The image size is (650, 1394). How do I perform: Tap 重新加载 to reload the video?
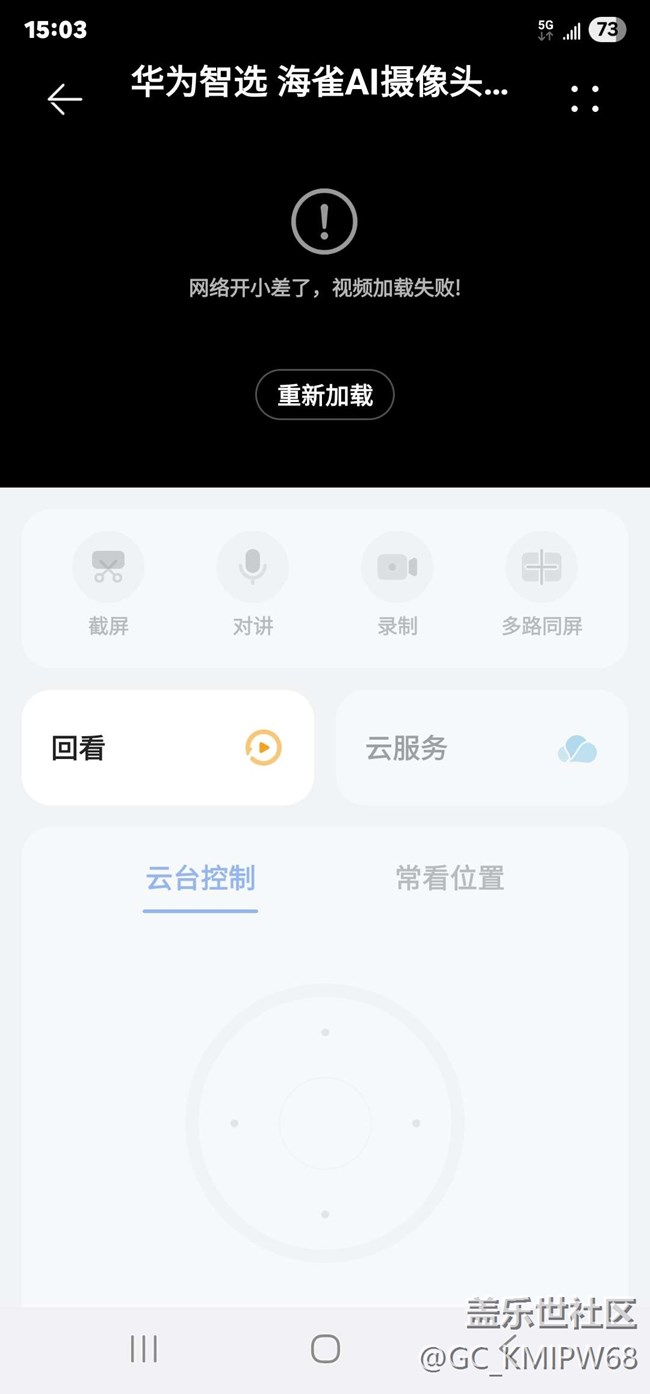pos(325,395)
